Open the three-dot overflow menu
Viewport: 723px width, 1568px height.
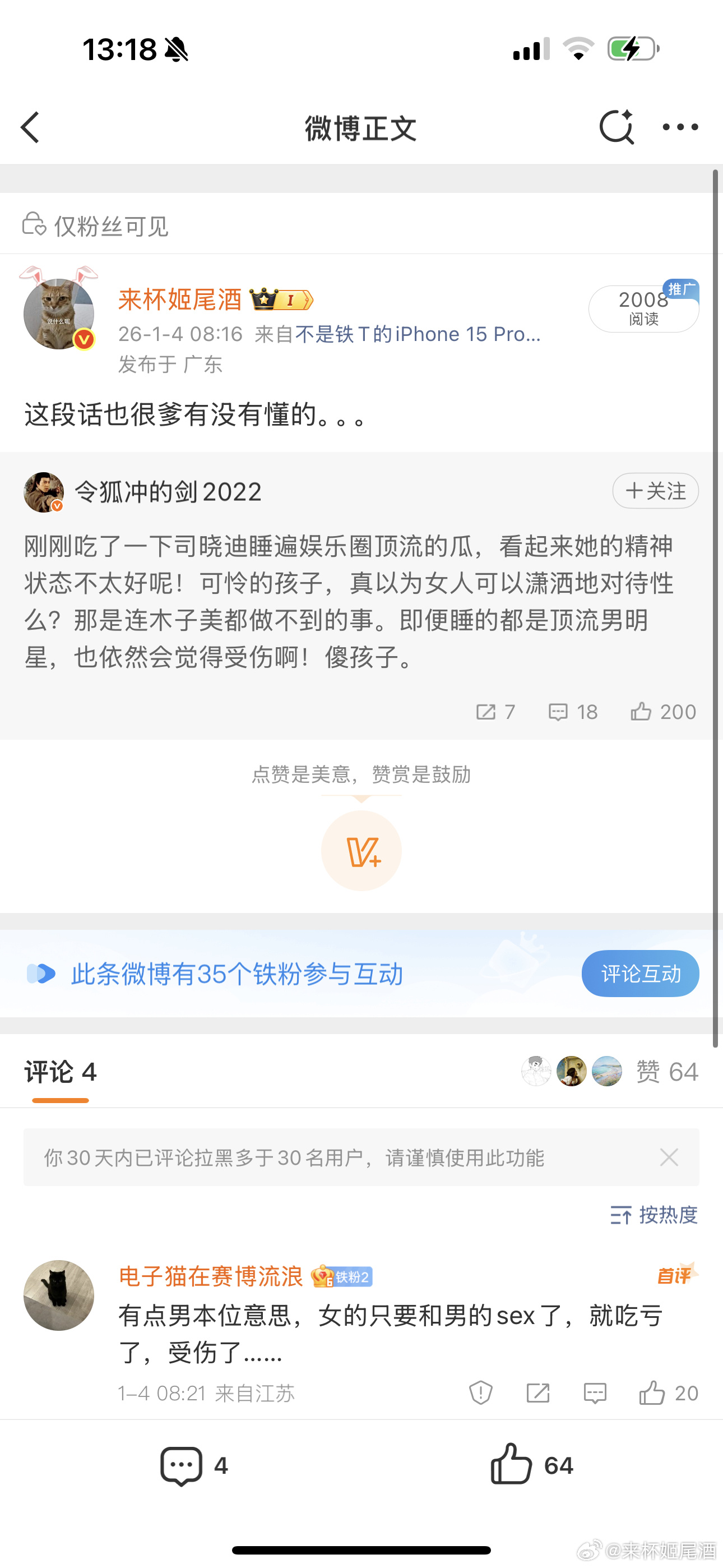coord(680,127)
